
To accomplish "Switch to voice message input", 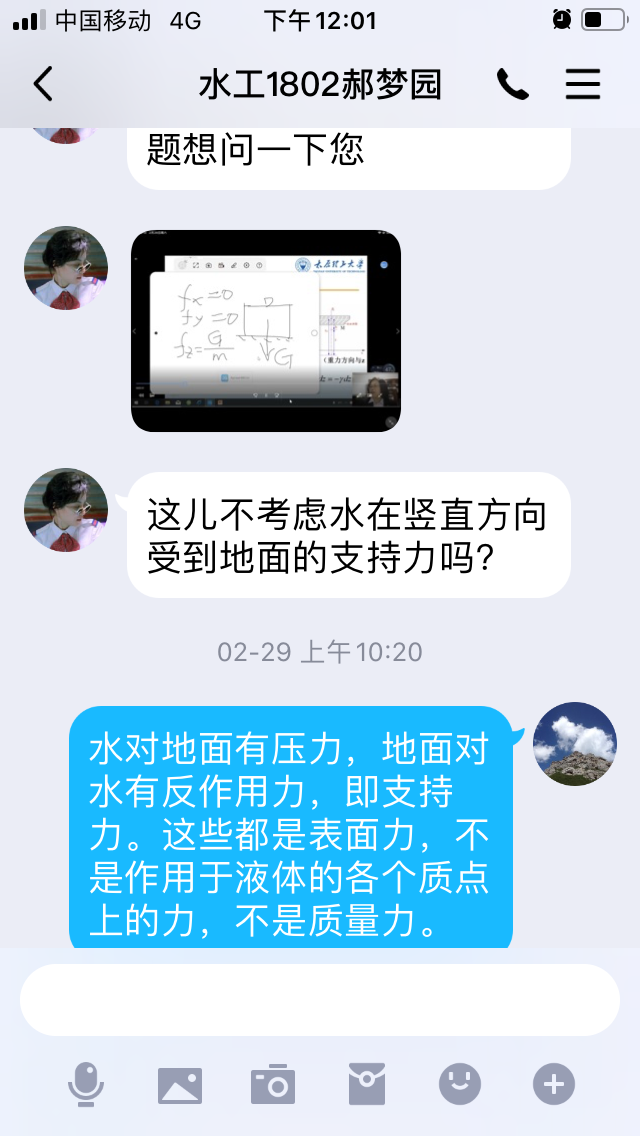I will pos(86,1085).
